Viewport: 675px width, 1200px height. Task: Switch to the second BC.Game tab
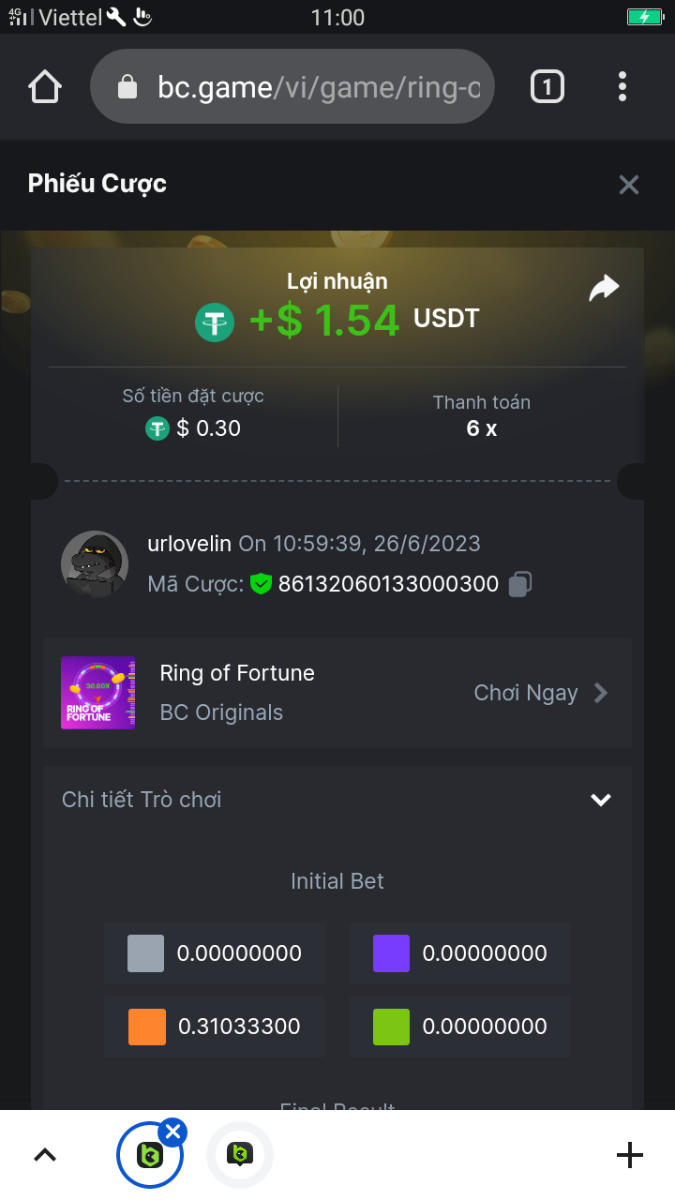(x=240, y=1156)
